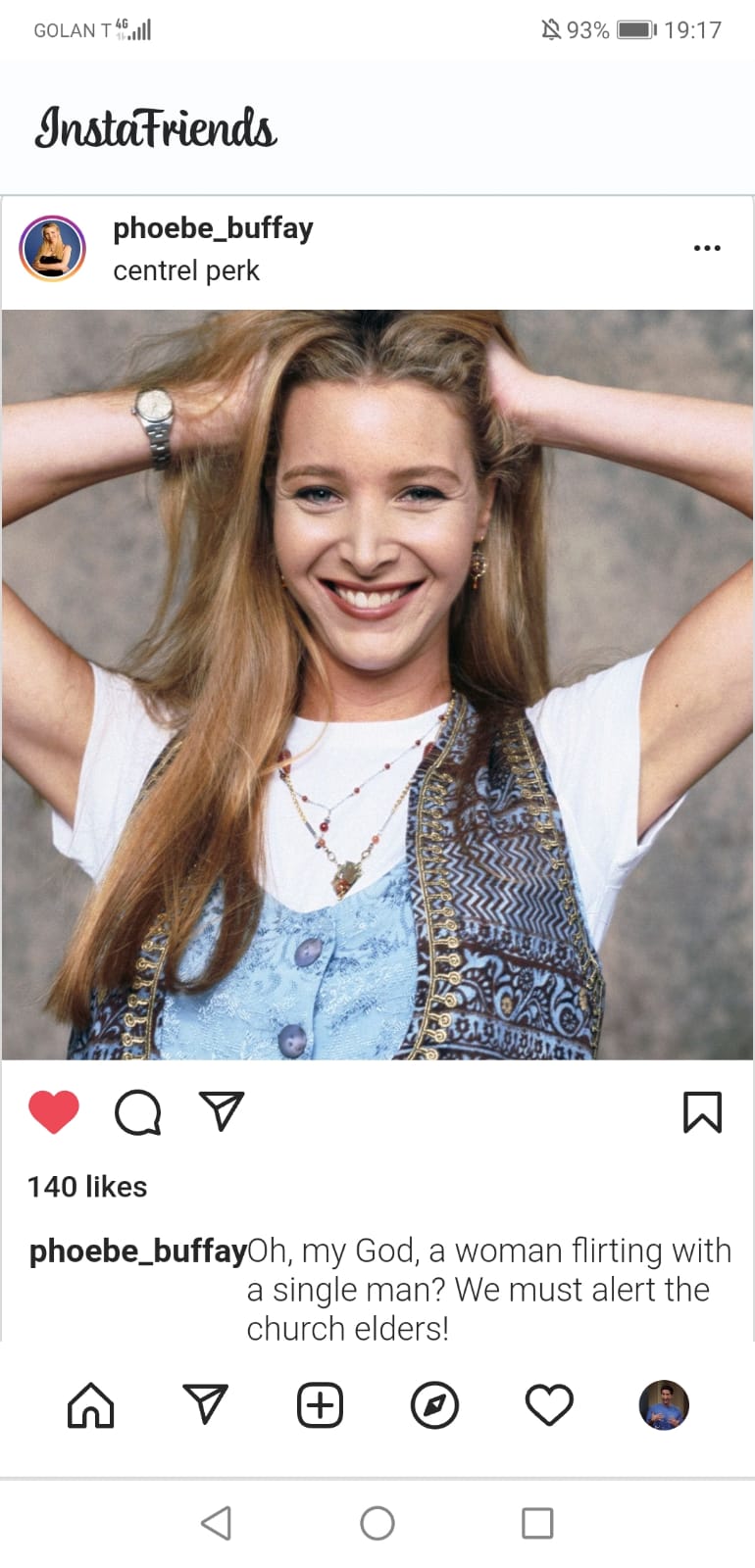Open the activity heart tab in the bottom bar
This screenshot has width=755, height=1568.
coord(549,1405)
